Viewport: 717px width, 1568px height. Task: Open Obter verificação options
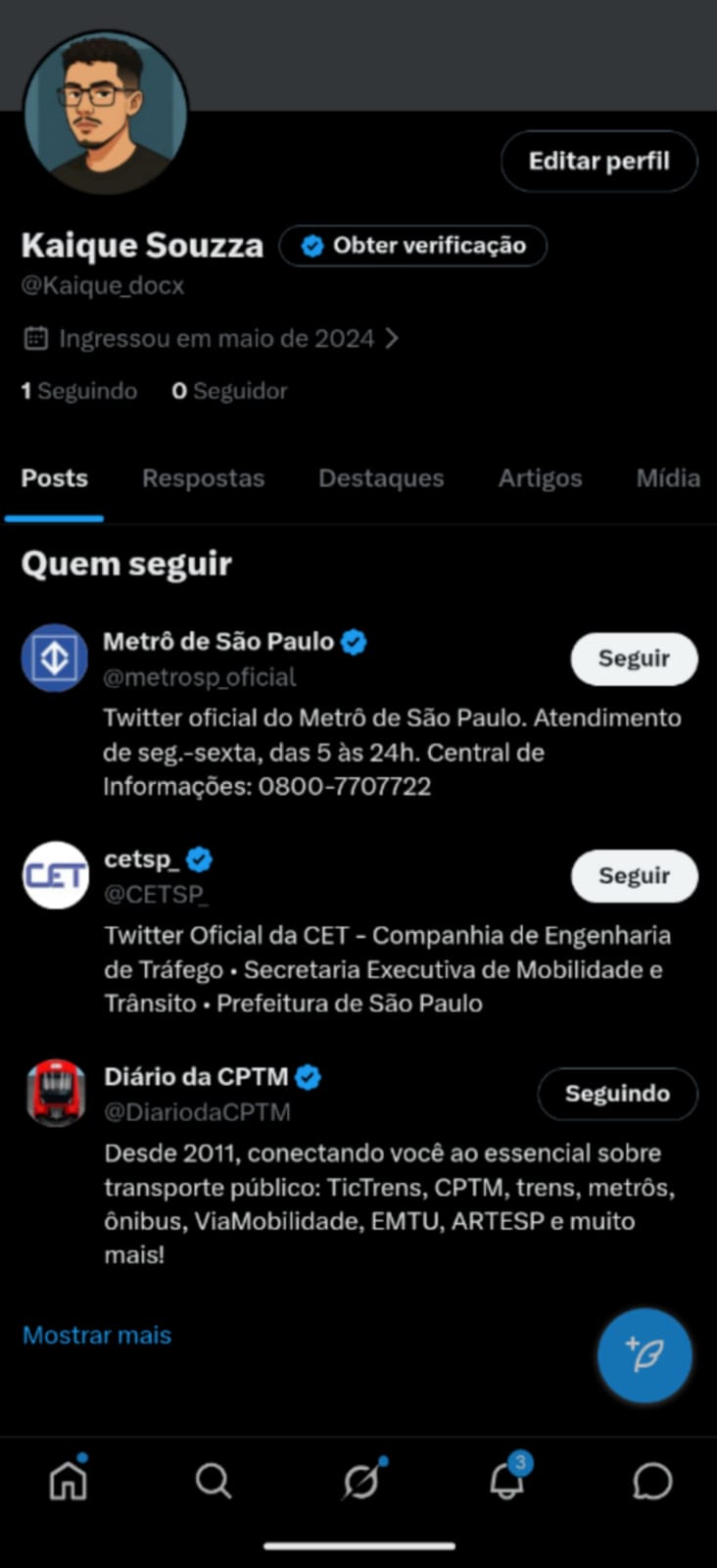412,246
